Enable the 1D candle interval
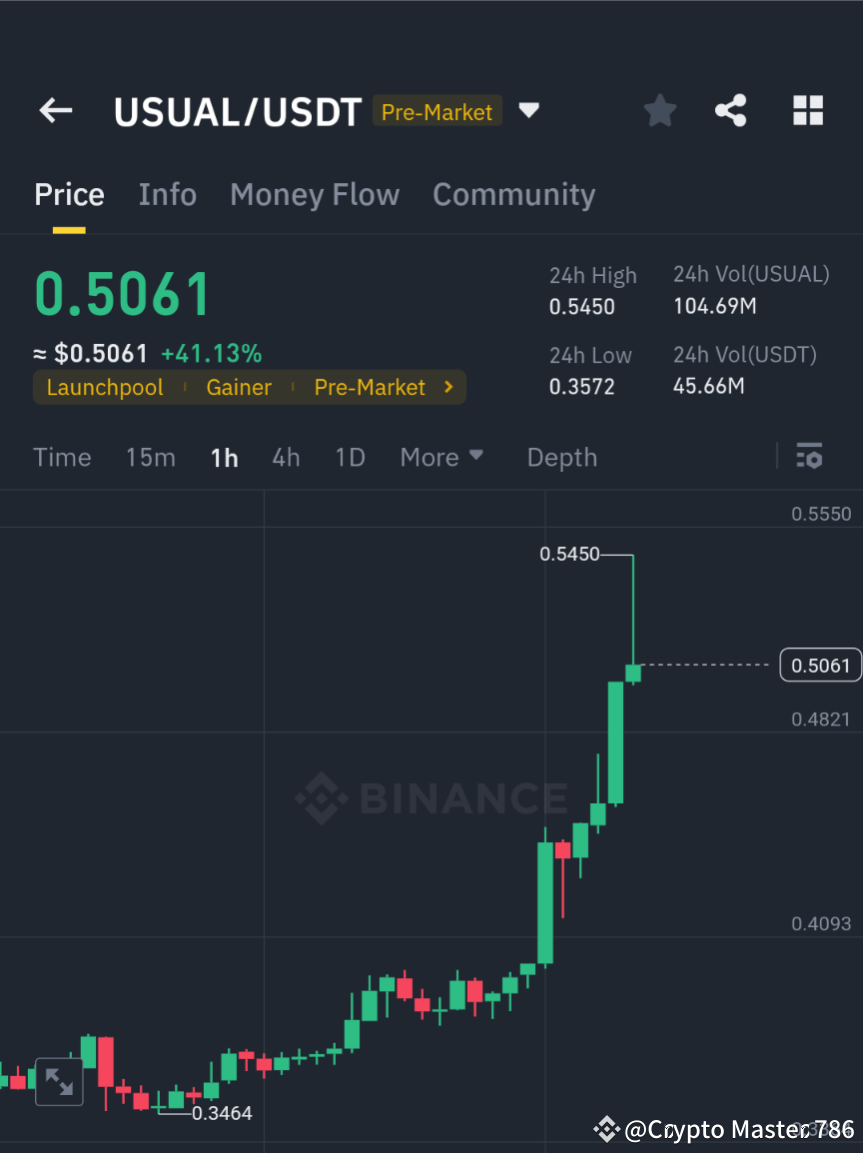 coord(350,457)
